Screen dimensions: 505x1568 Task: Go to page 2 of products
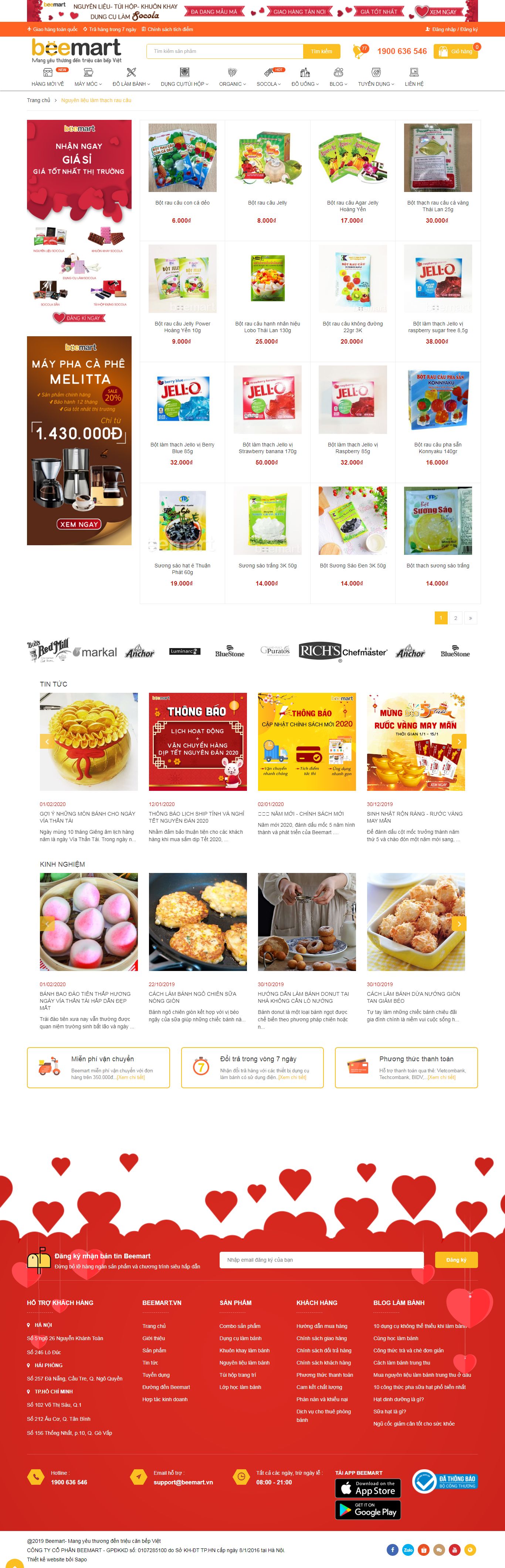[455, 618]
